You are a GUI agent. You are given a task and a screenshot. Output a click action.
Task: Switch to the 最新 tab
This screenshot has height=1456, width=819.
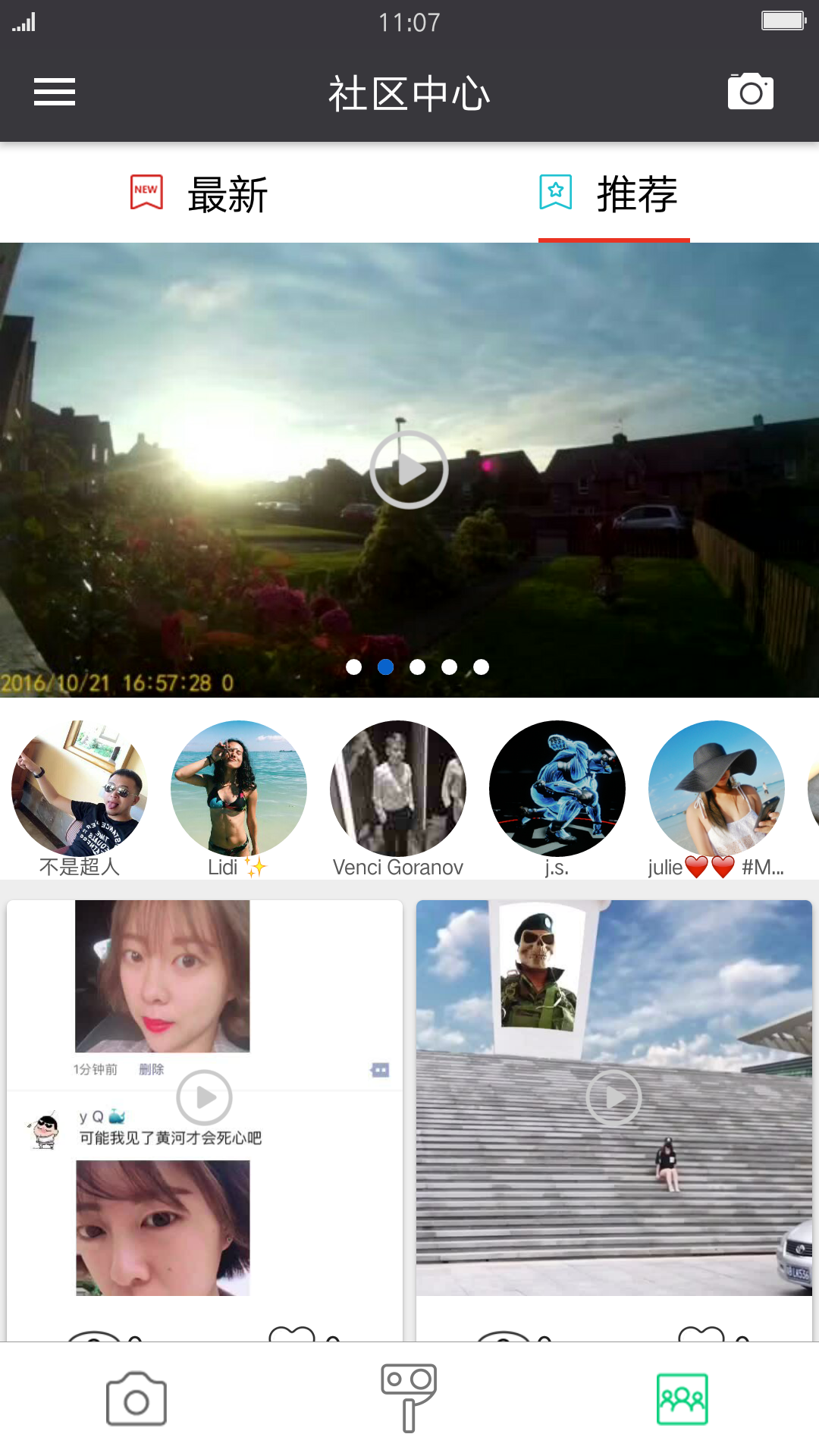201,194
